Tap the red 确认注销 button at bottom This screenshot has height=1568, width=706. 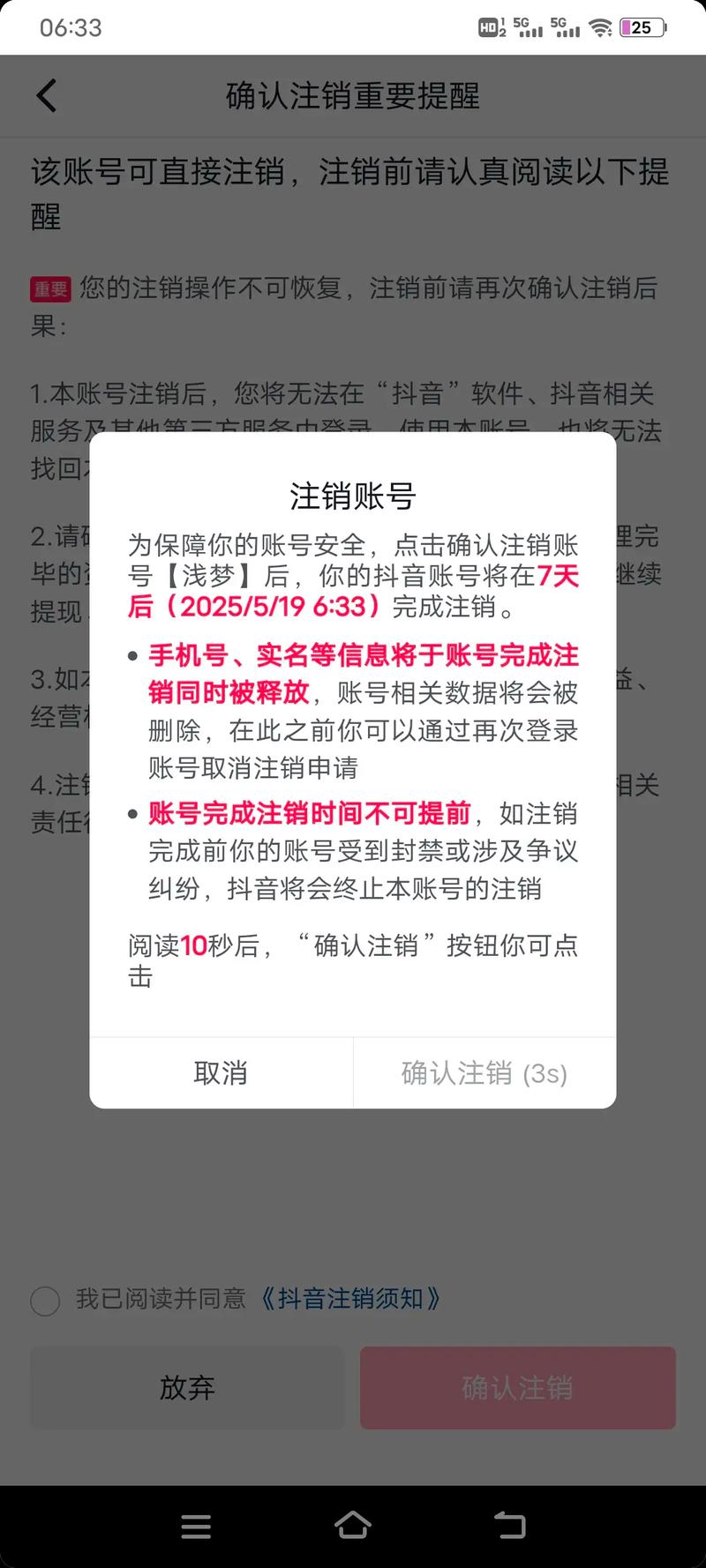[517, 1387]
